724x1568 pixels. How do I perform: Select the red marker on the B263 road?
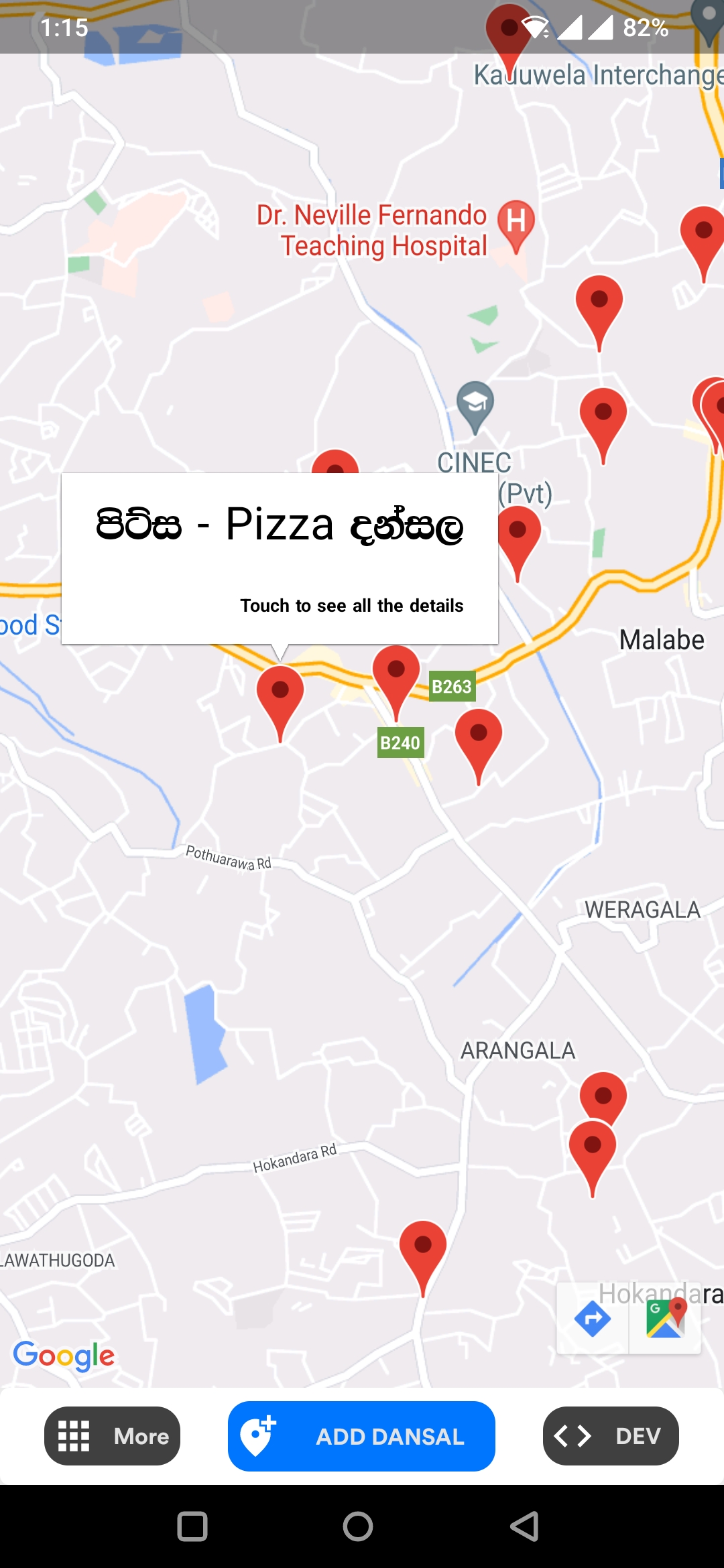[396, 682]
